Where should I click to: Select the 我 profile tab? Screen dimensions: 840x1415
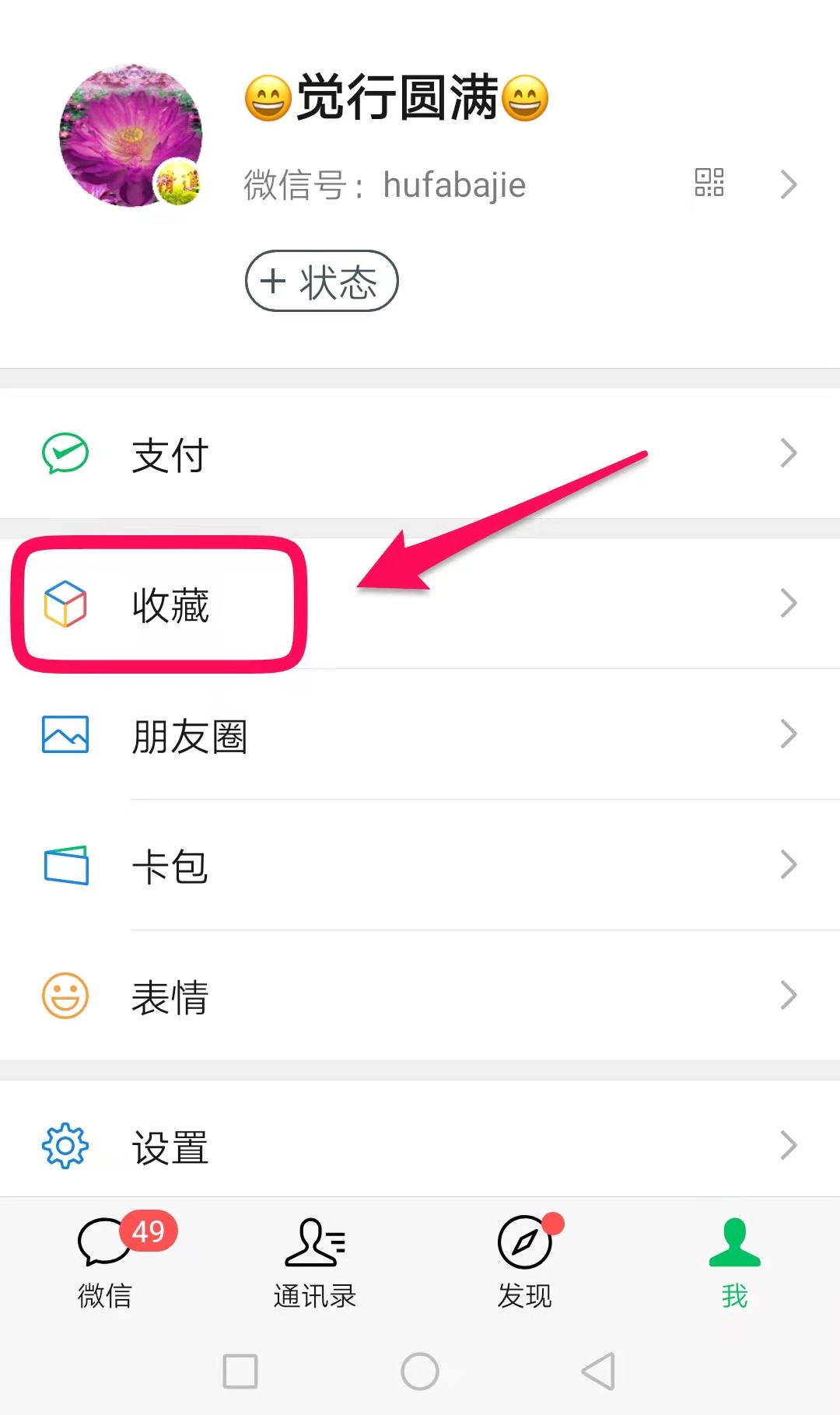coord(734,1262)
